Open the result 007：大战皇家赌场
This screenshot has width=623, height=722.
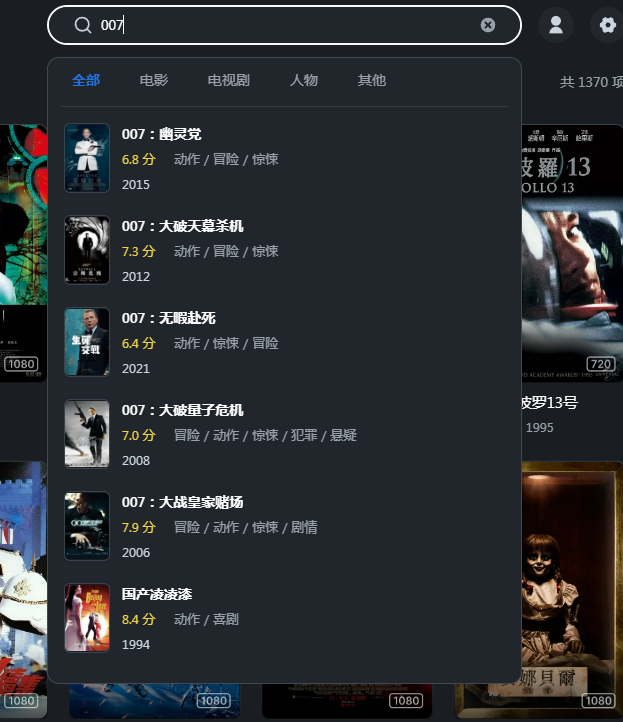pos(182,502)
